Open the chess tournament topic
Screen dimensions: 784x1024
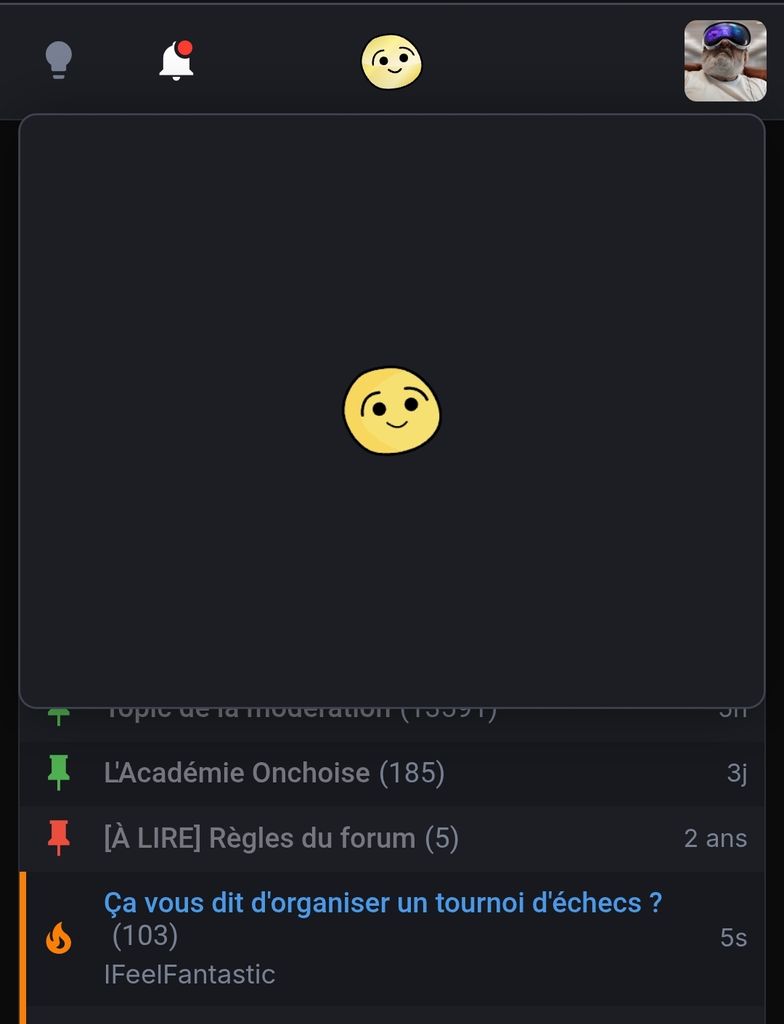pos(382,903)
